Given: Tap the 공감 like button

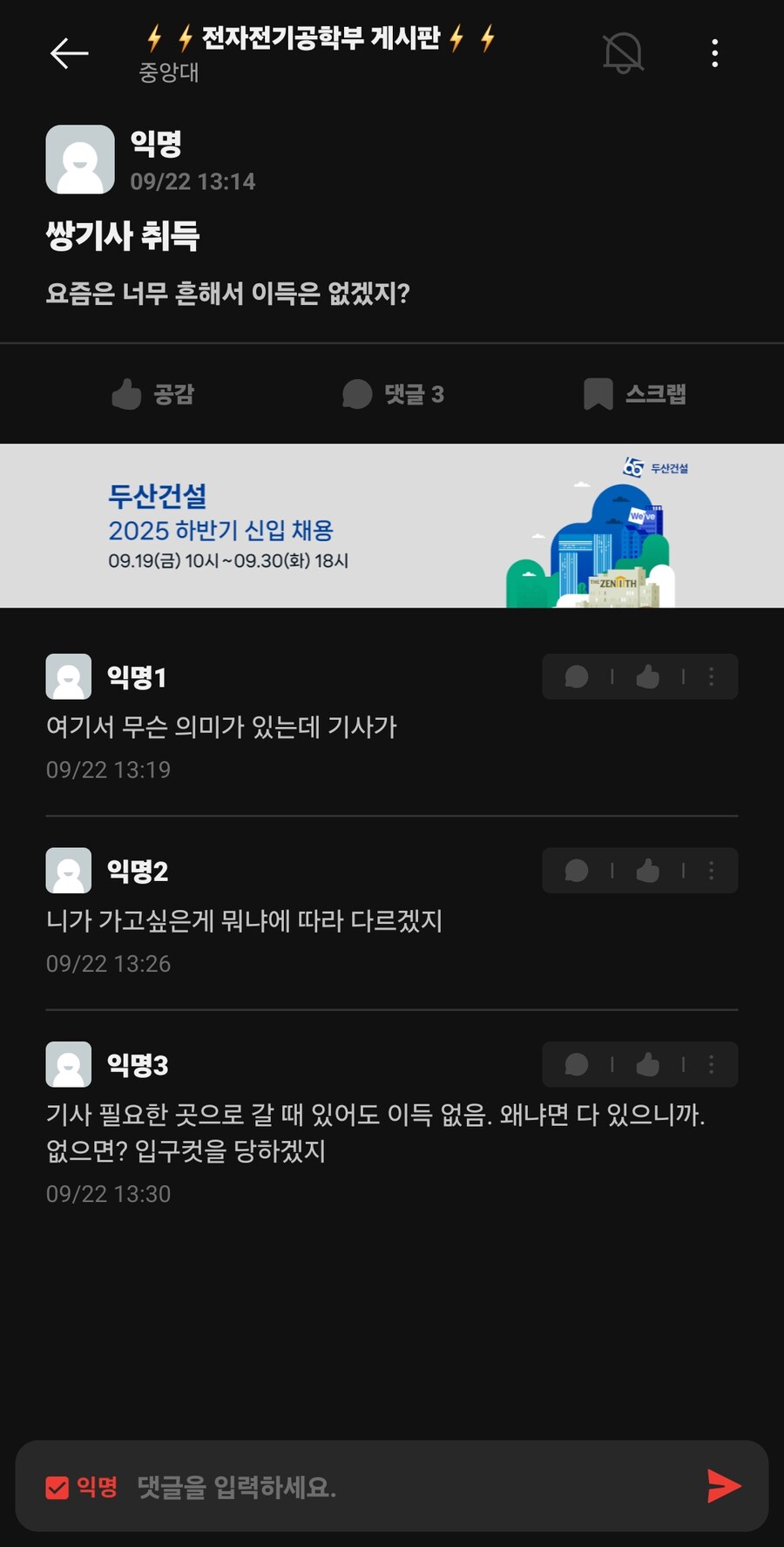Looking at the screenshot, I should 153,394.
